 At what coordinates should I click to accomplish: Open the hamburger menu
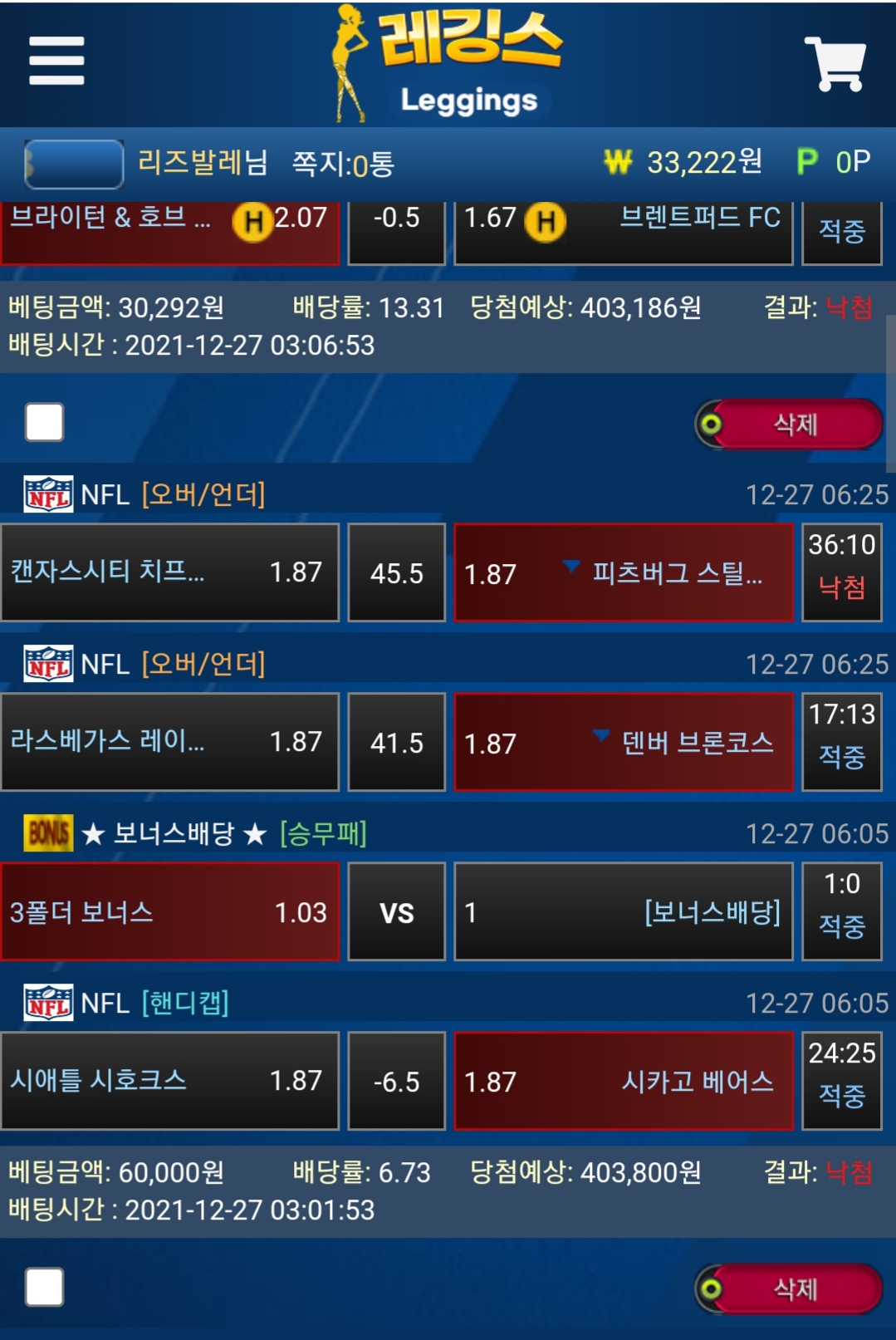[x=56, y=61]
